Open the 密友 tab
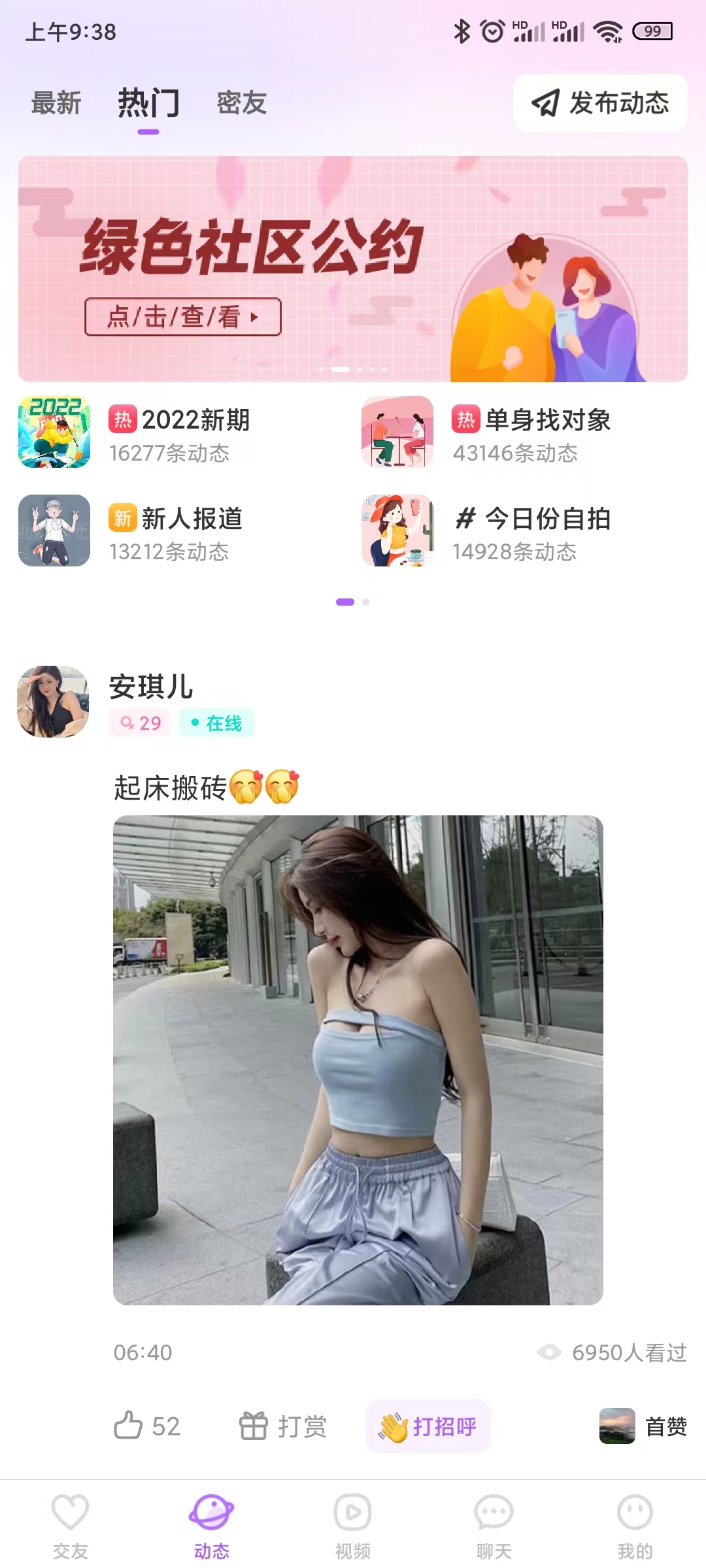Viewport: 706px width, 1568px height. (242, 103)
